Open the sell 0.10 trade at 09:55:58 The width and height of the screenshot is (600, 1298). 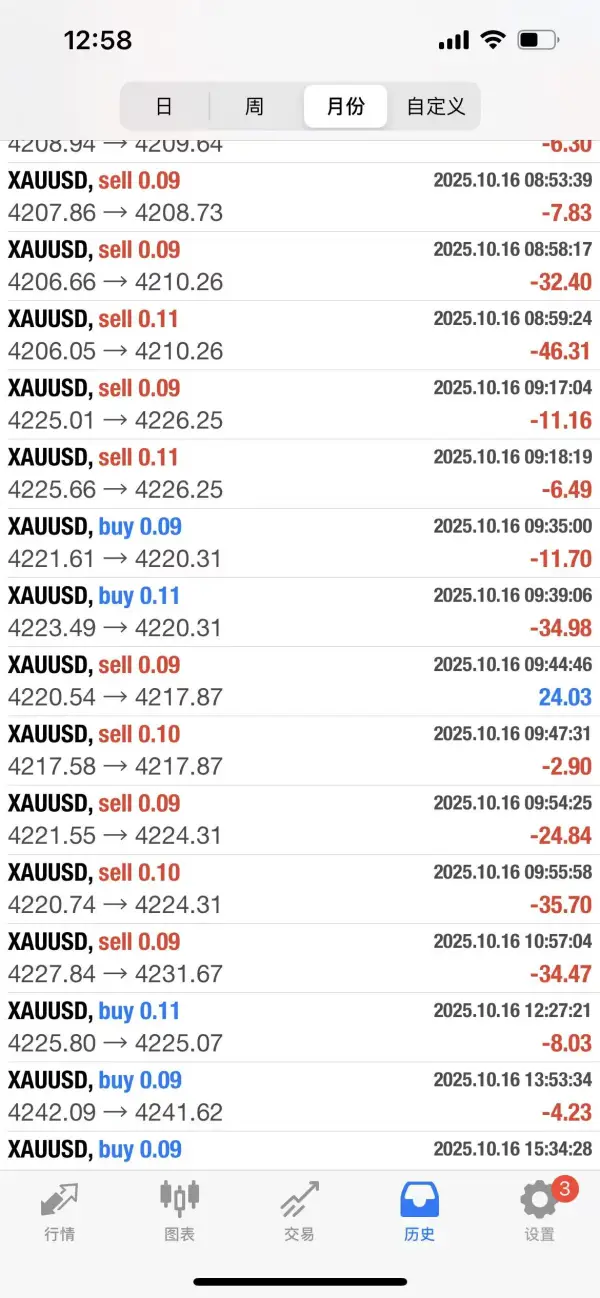[300, 889]
